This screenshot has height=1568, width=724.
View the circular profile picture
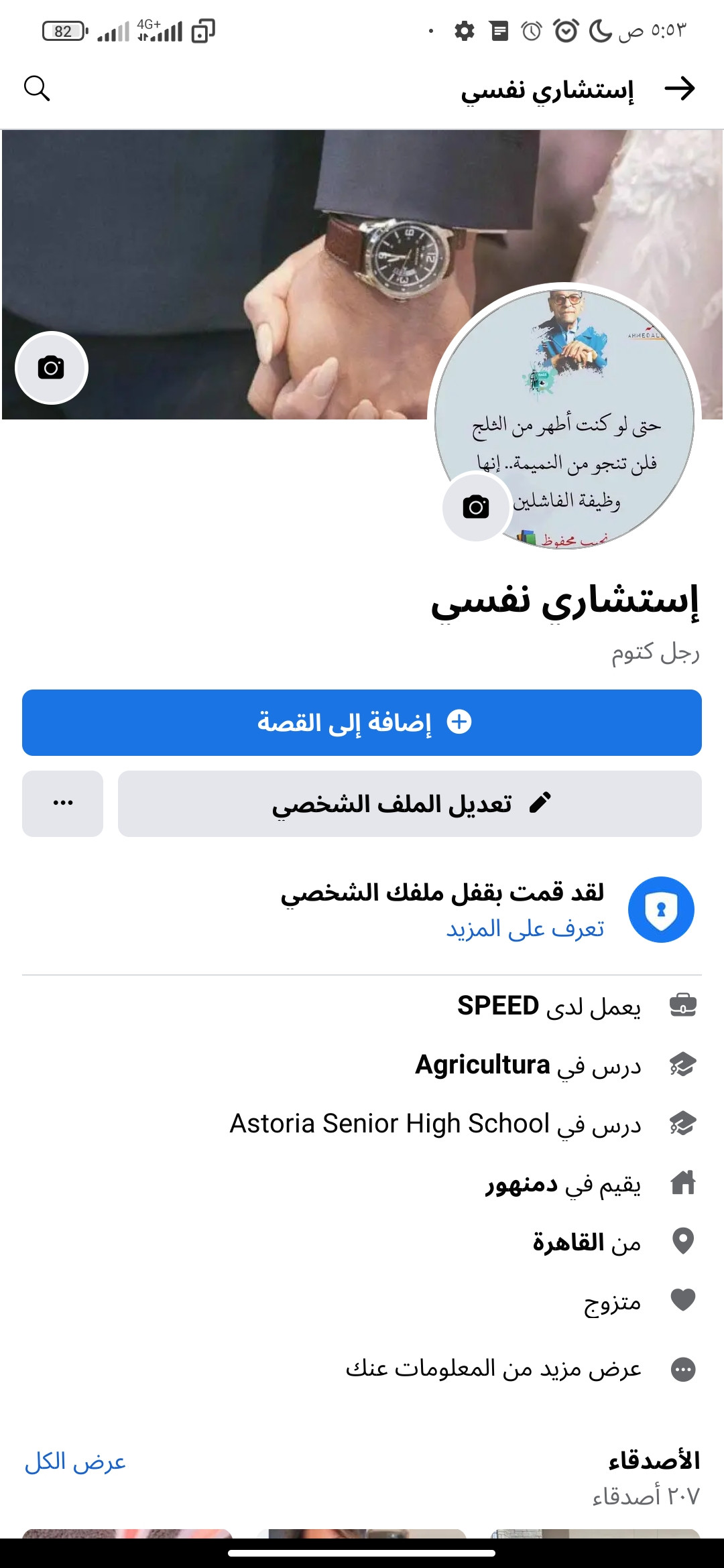pyautogui.click(x=564, y=419)
